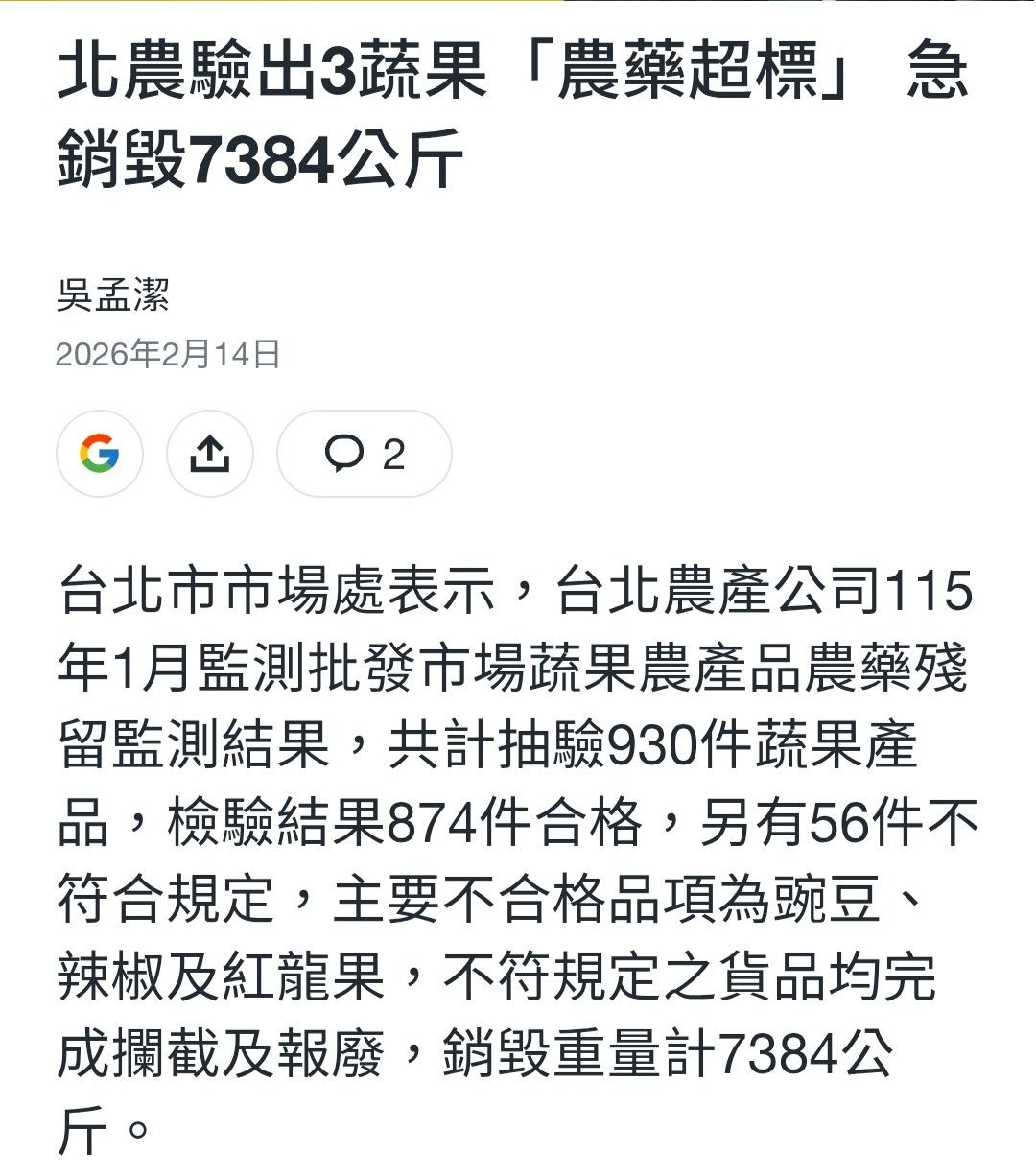Share this article
The height and width of the screenshot is (1176, 1036).
(210, 454)
